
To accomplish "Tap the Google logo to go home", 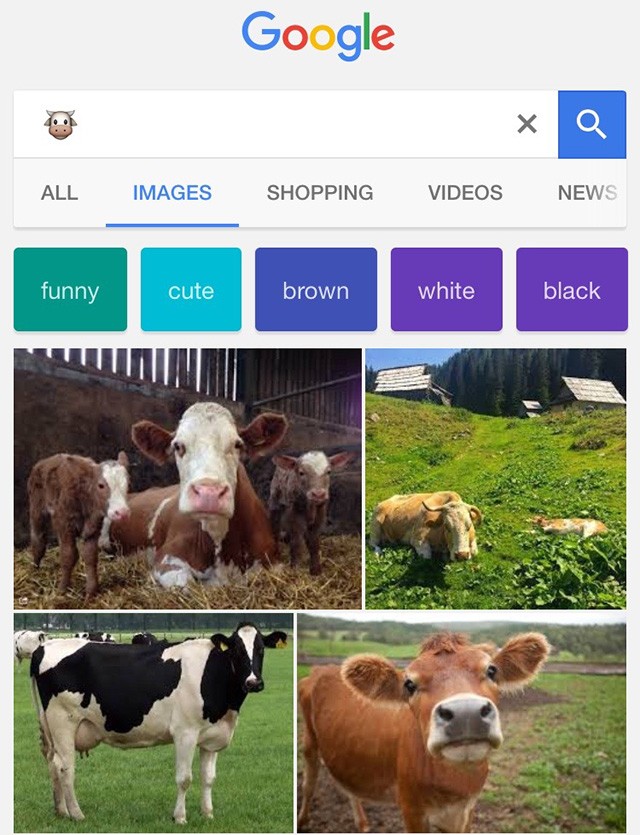I will click(318, 36).
